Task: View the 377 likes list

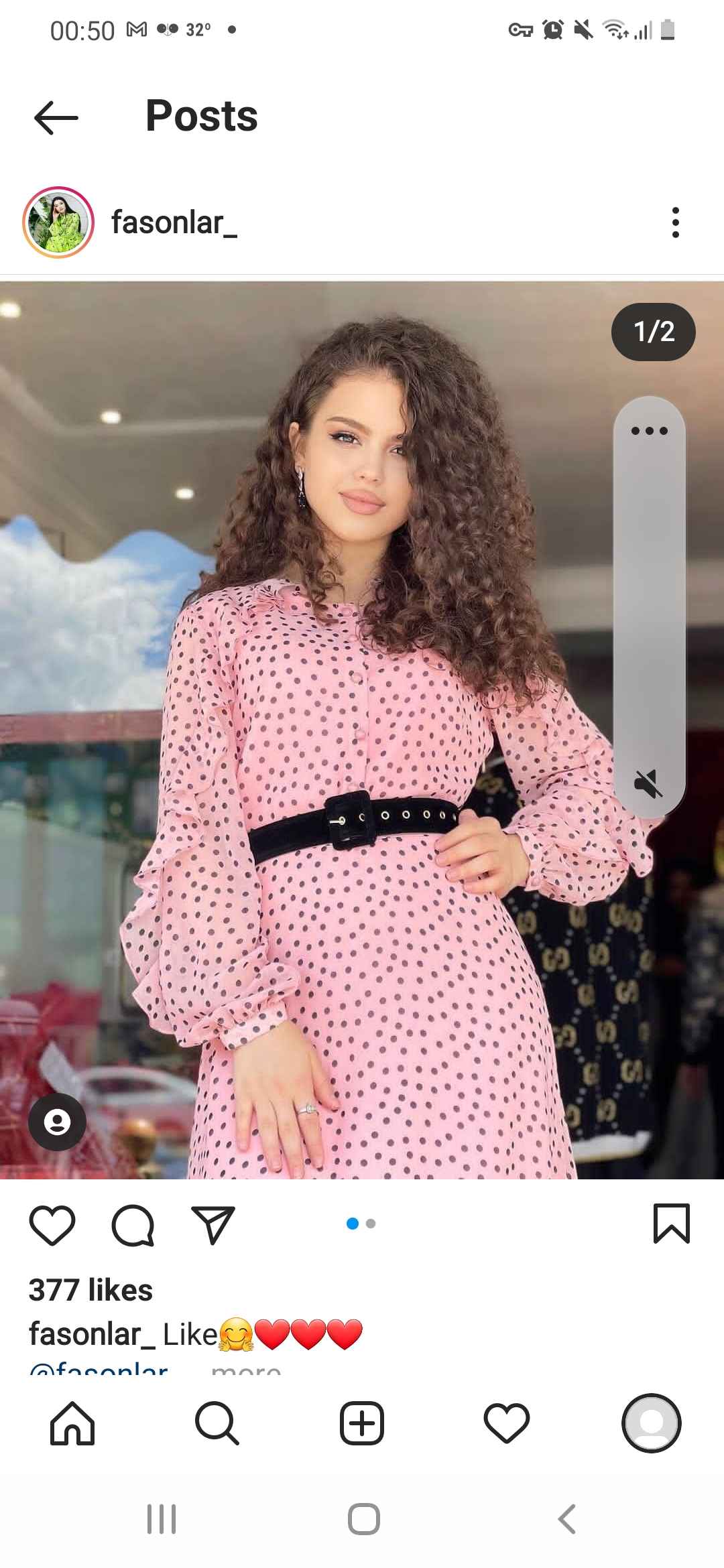Action: (x=90, y=1290)
